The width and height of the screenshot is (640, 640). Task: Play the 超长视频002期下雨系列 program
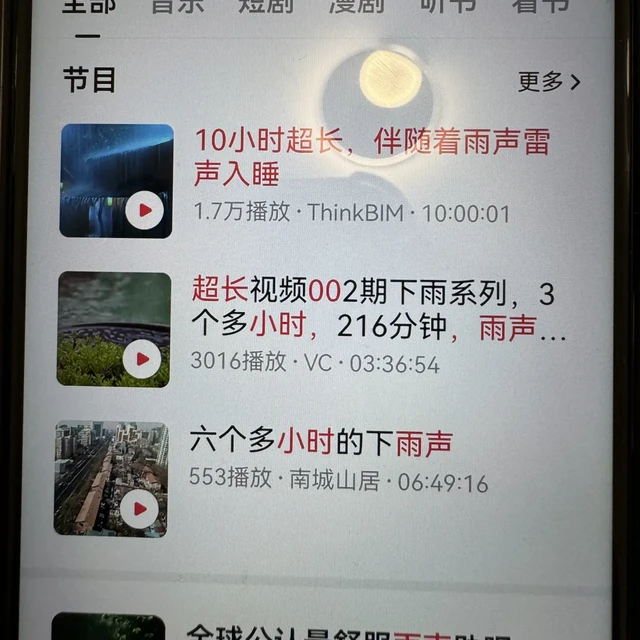pyautogui.click(x=142, y=359)
